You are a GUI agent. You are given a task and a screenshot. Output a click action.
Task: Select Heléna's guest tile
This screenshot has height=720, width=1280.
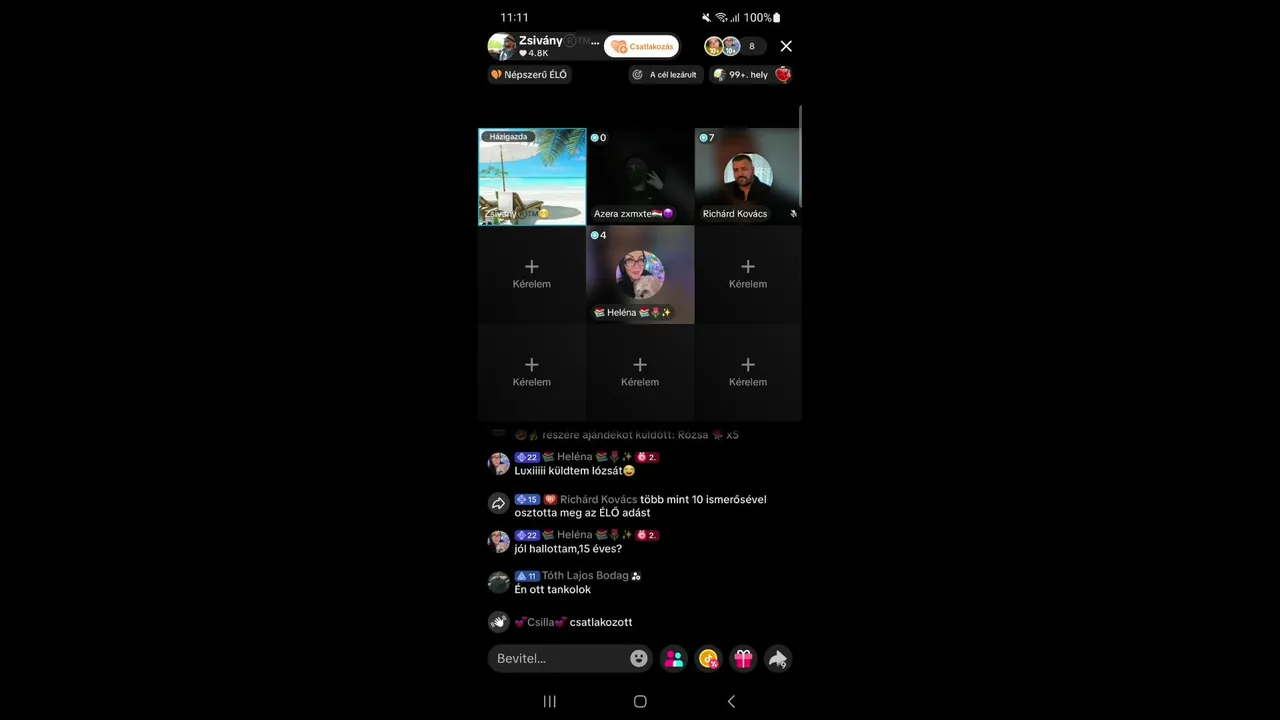tap(640, 274)
